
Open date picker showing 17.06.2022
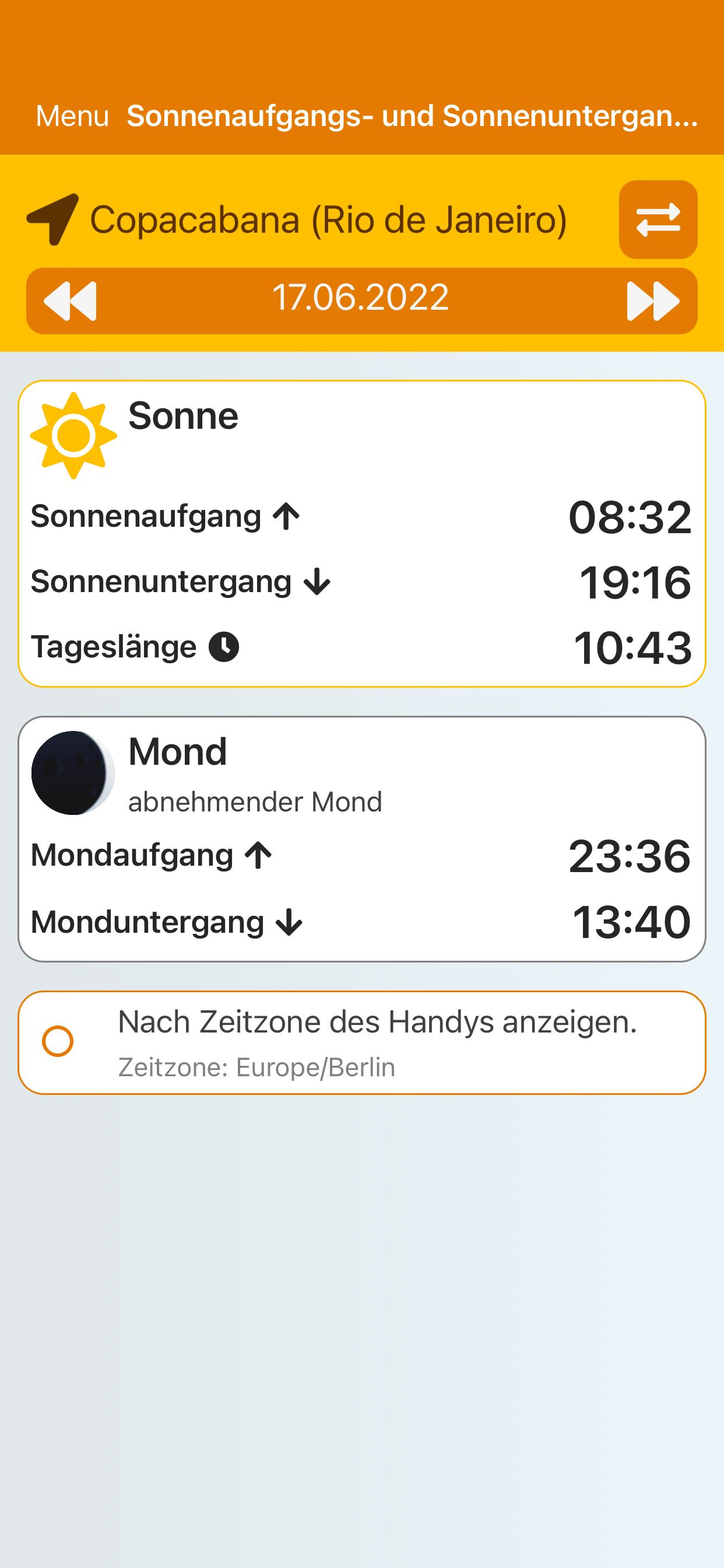[x=361, y=297]
